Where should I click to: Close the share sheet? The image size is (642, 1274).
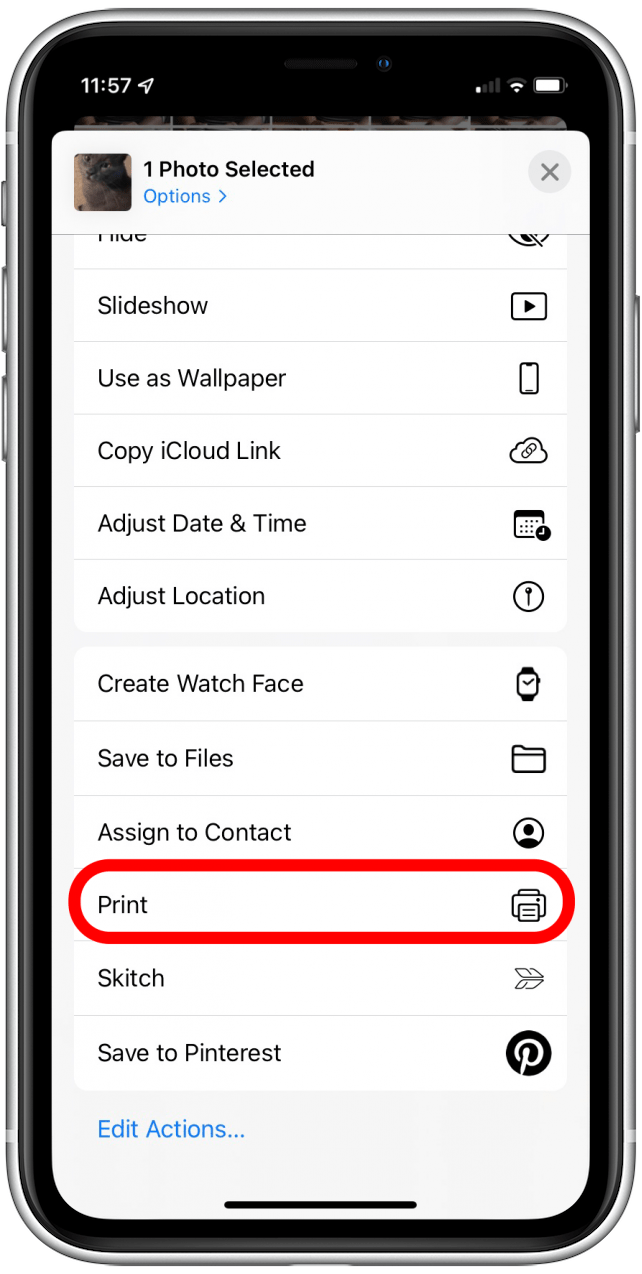pos(549,172)
